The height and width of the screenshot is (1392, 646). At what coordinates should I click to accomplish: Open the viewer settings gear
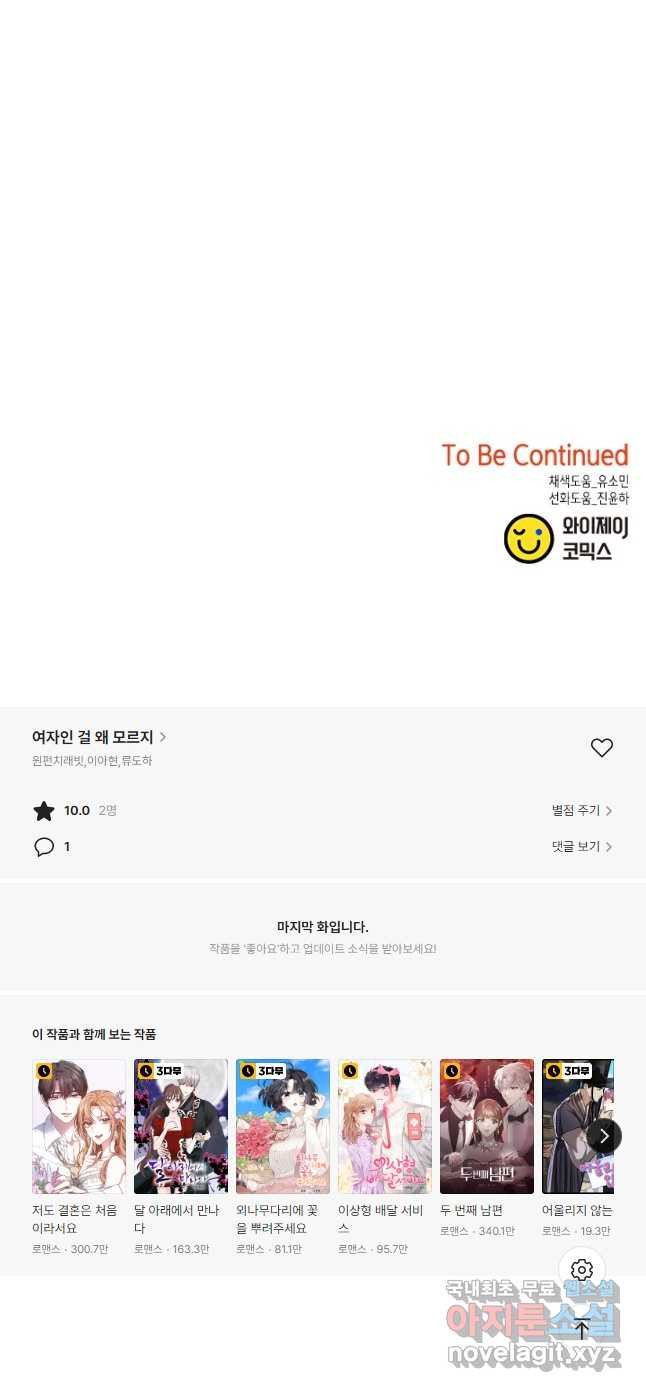pos(582,1271)
